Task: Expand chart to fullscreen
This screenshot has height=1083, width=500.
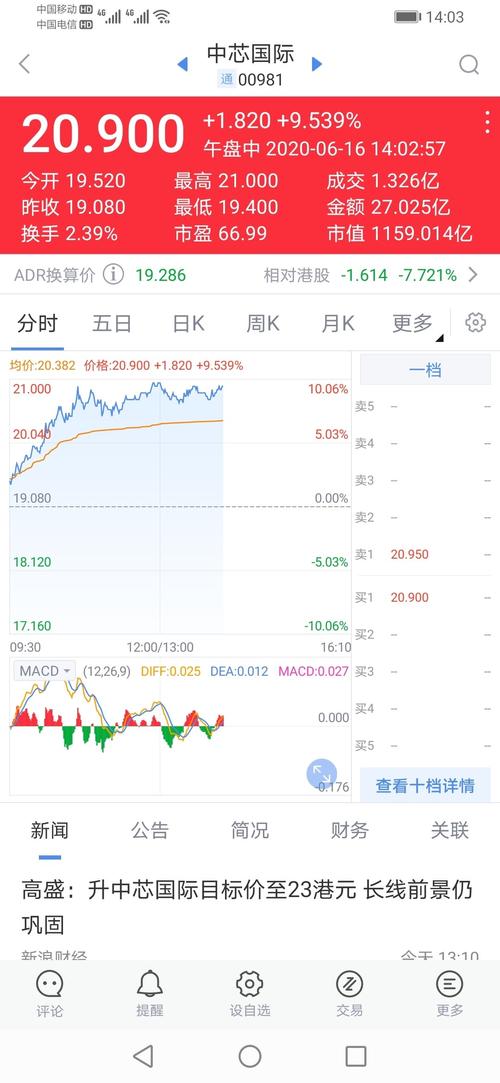Action: pos(322,774)
